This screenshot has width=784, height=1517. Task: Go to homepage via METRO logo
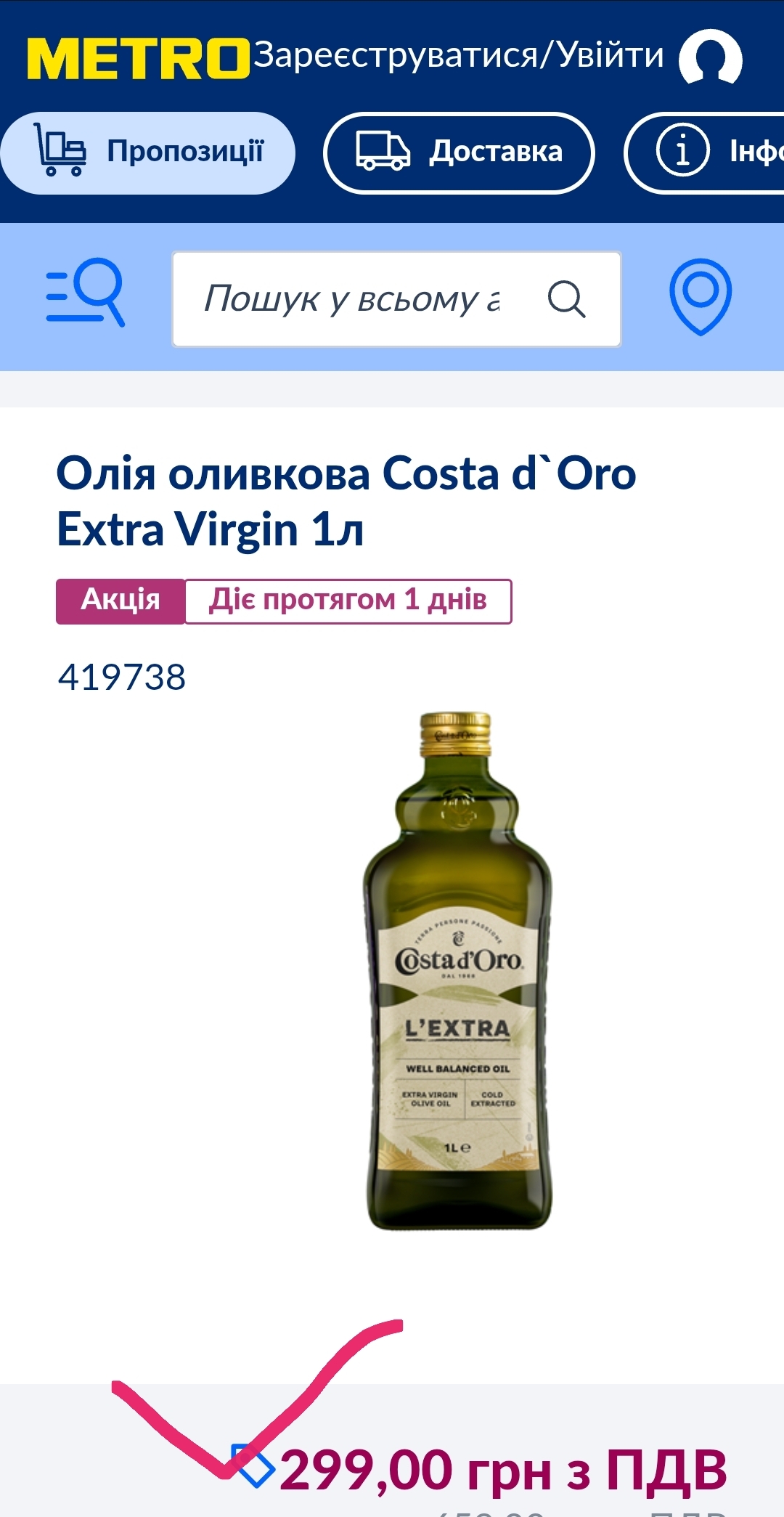click(x=138, y=58)
